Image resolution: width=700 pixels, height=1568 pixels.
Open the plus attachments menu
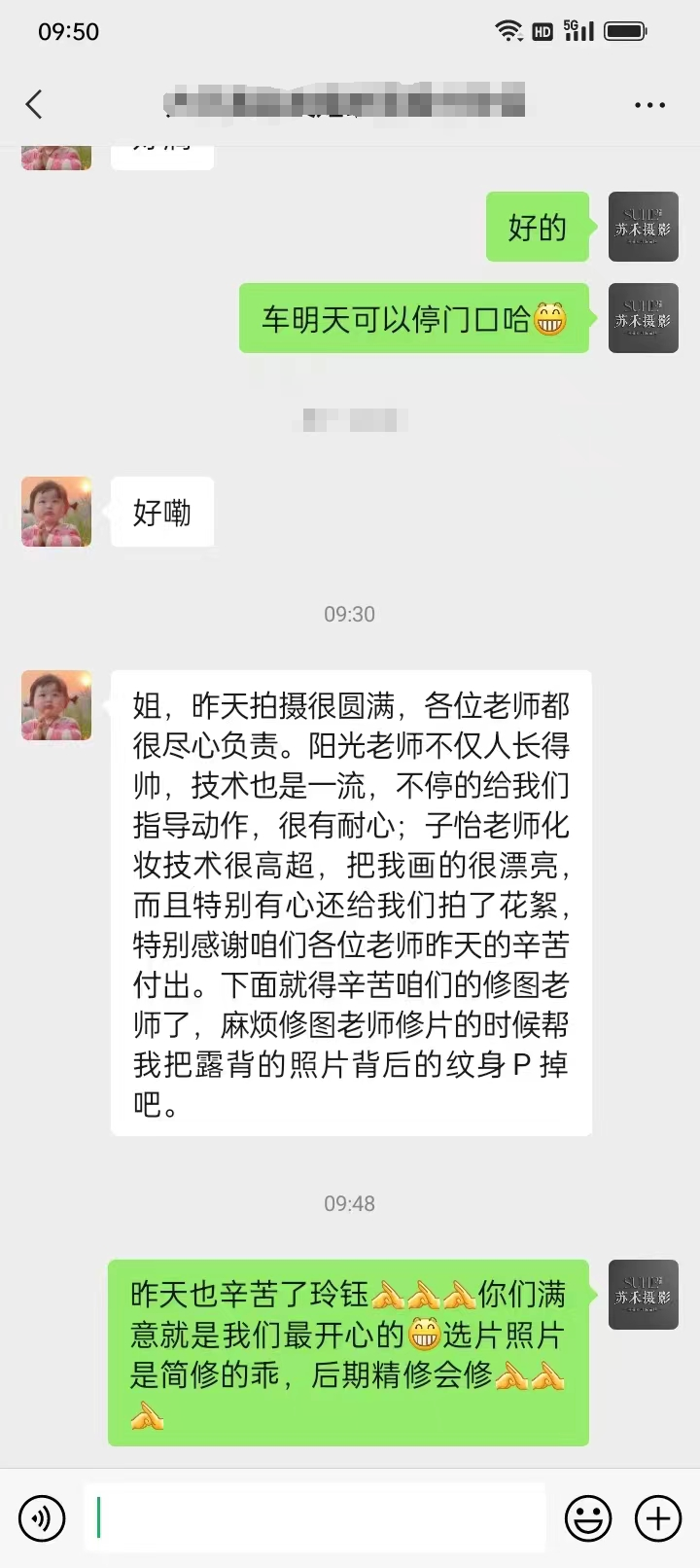click(x=657, y=1517)
